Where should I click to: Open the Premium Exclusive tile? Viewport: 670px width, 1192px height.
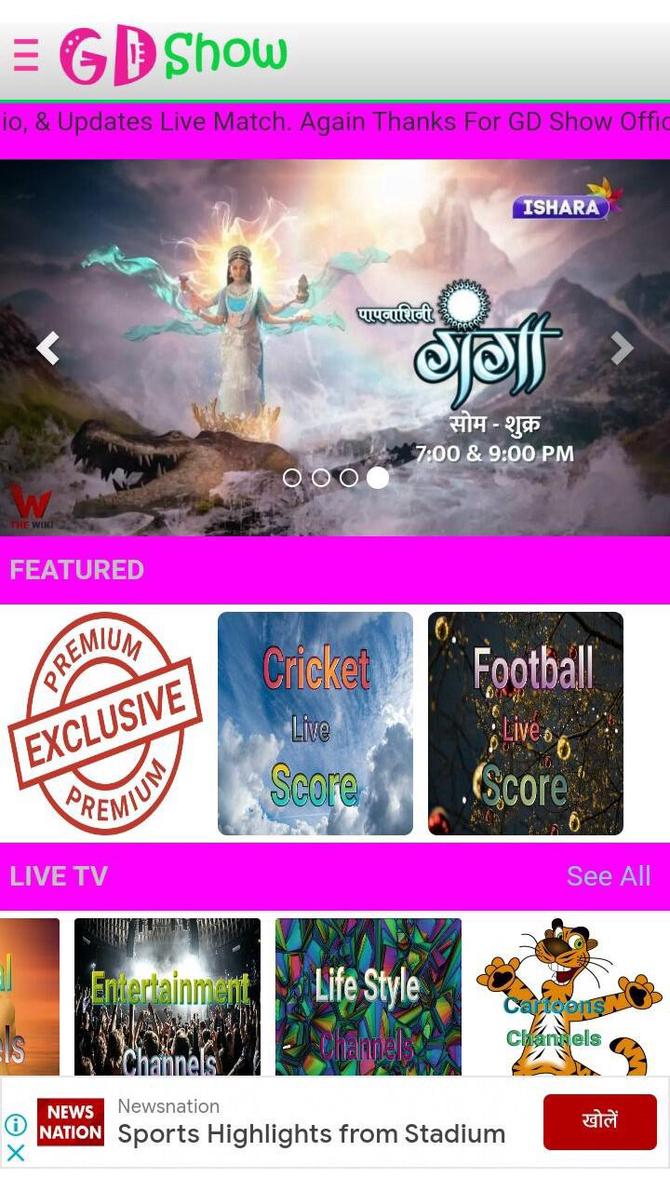pyautogui.click(x=105, y=723)
